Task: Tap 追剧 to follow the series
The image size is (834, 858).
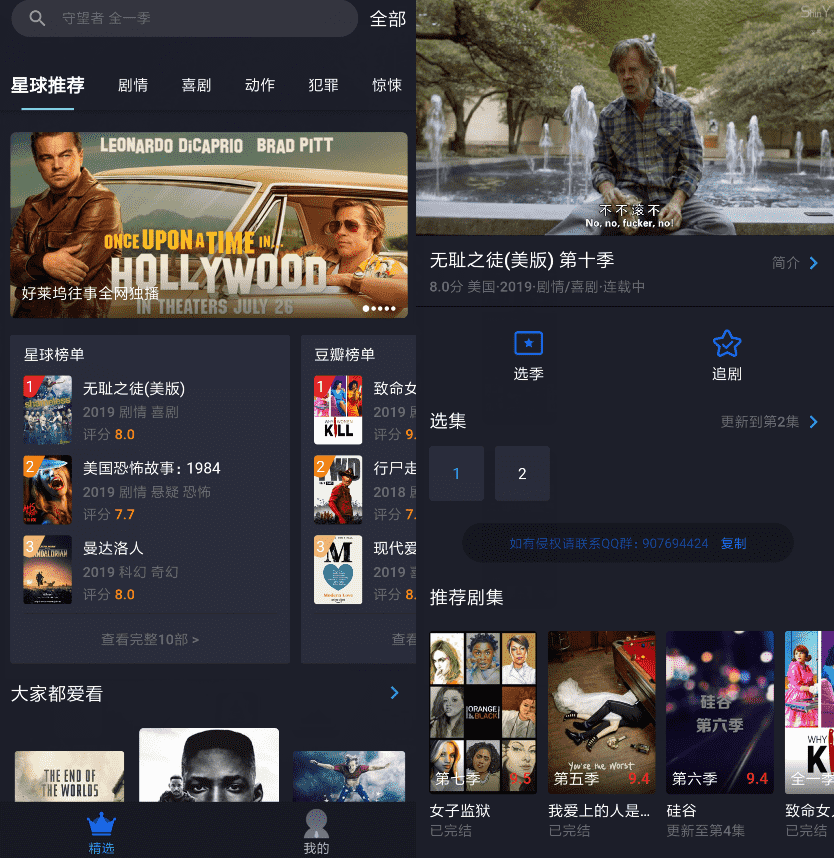Action: 727,355
